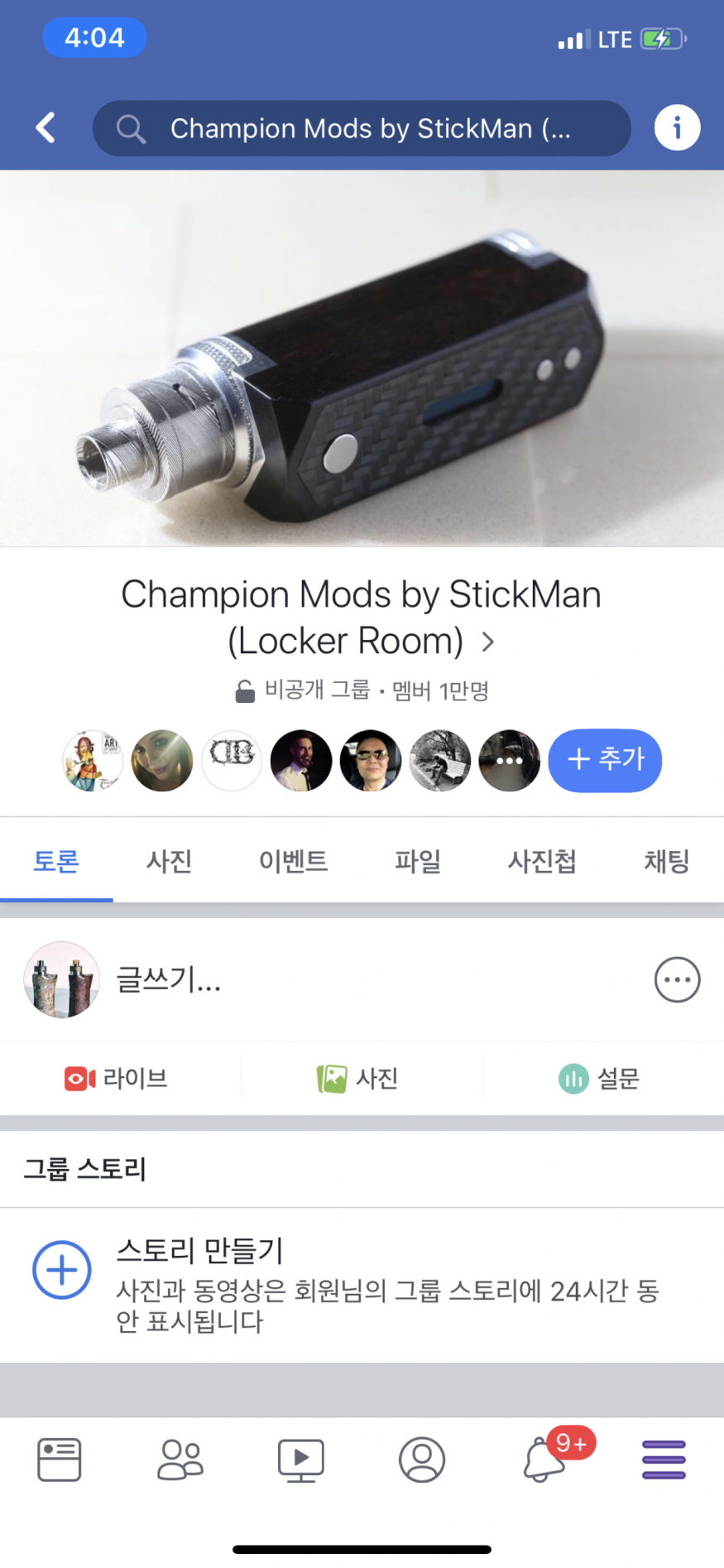Open the news feed bottom tab
Viewport: 724px width, 1568px height.
60,1460
